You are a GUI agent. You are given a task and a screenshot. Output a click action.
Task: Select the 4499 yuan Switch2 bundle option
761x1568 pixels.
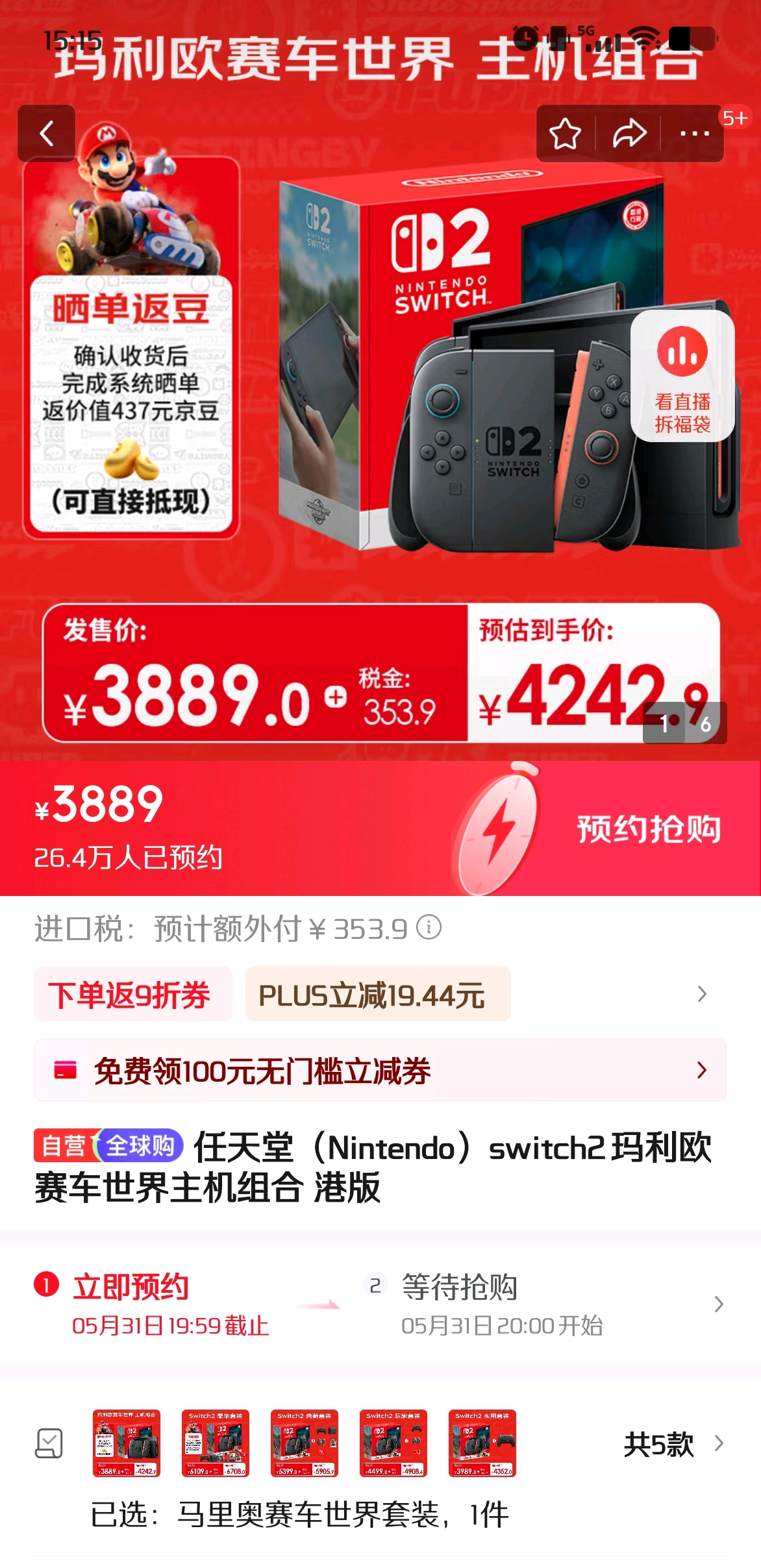pos(393,1443)
